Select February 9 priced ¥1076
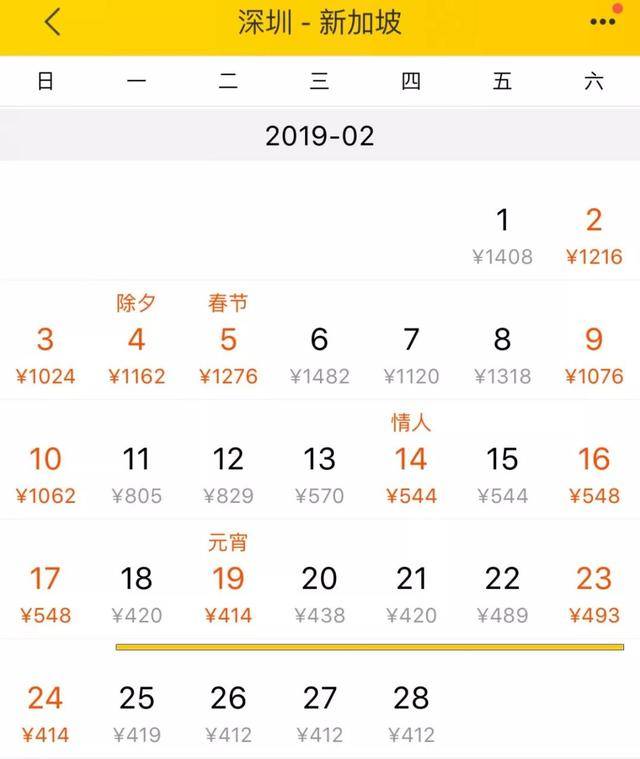 click(x=594, y=354)
